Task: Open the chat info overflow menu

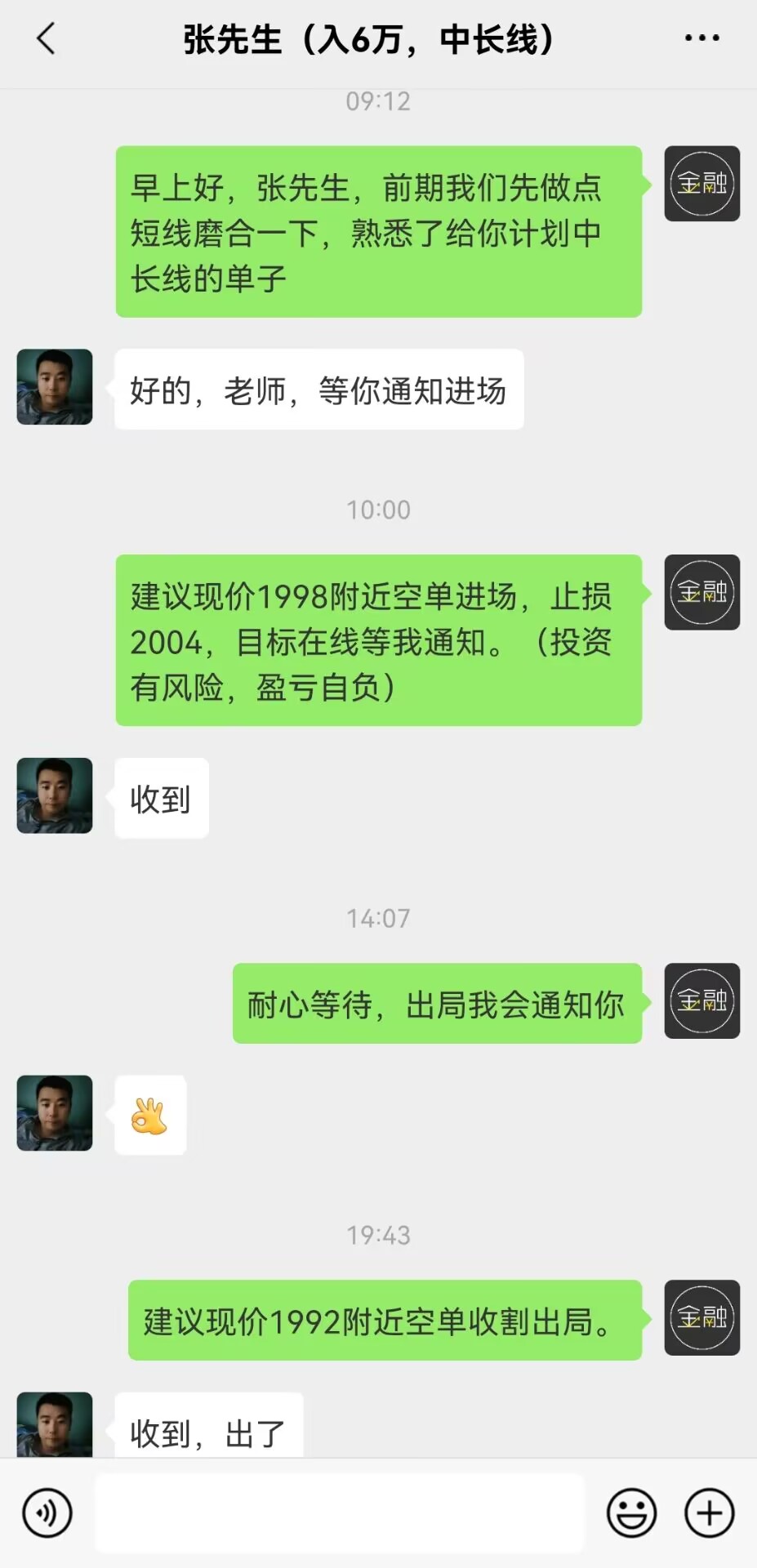Action: 701,38
